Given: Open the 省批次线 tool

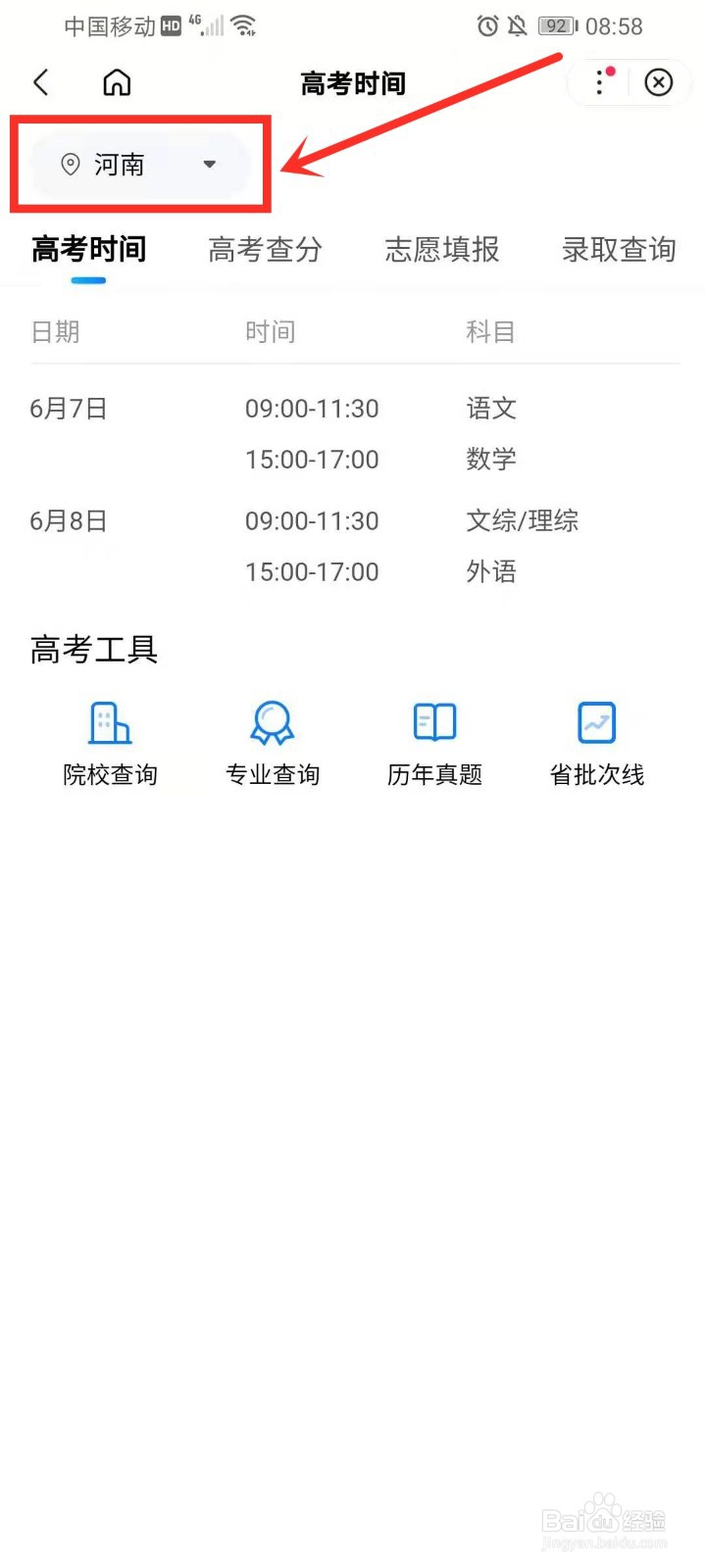Looking at the screenshot, I should (596, 744).
